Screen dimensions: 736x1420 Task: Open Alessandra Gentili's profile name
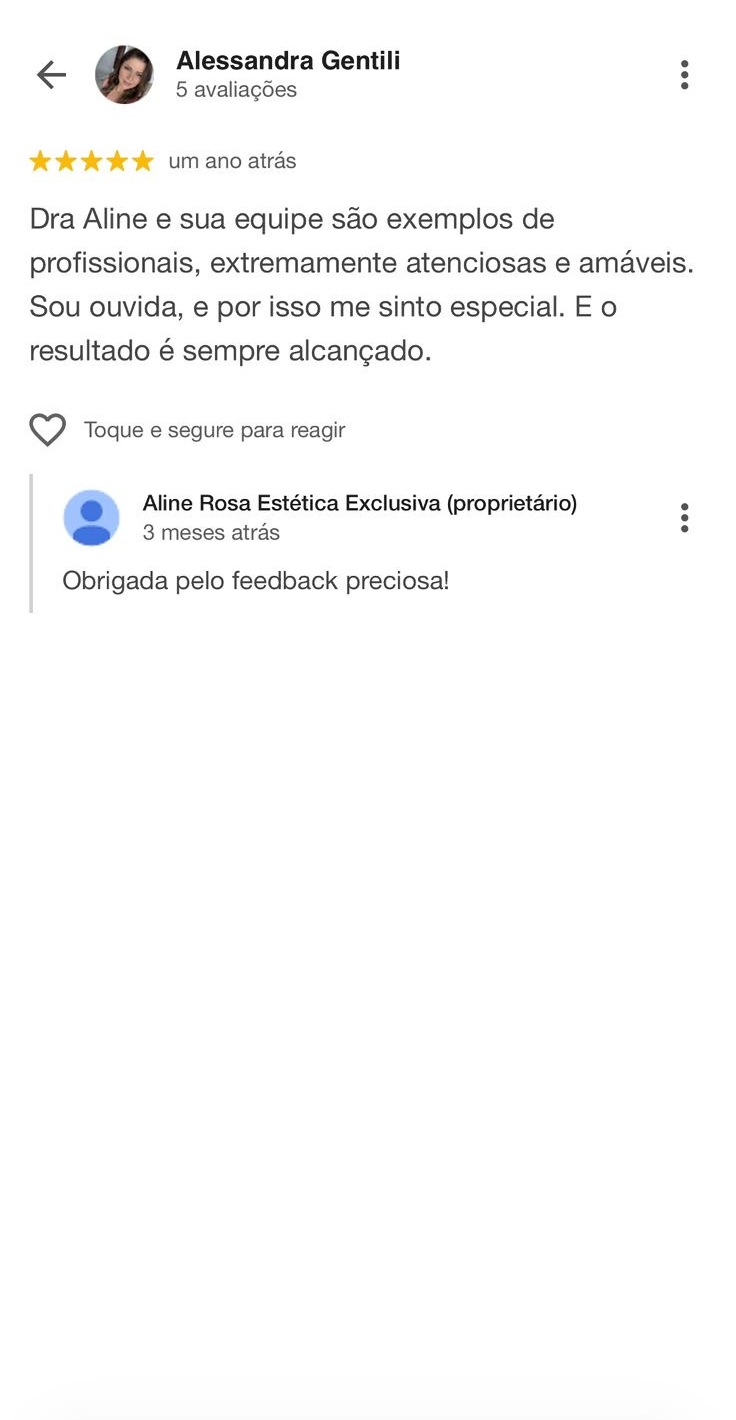point(287,60)
